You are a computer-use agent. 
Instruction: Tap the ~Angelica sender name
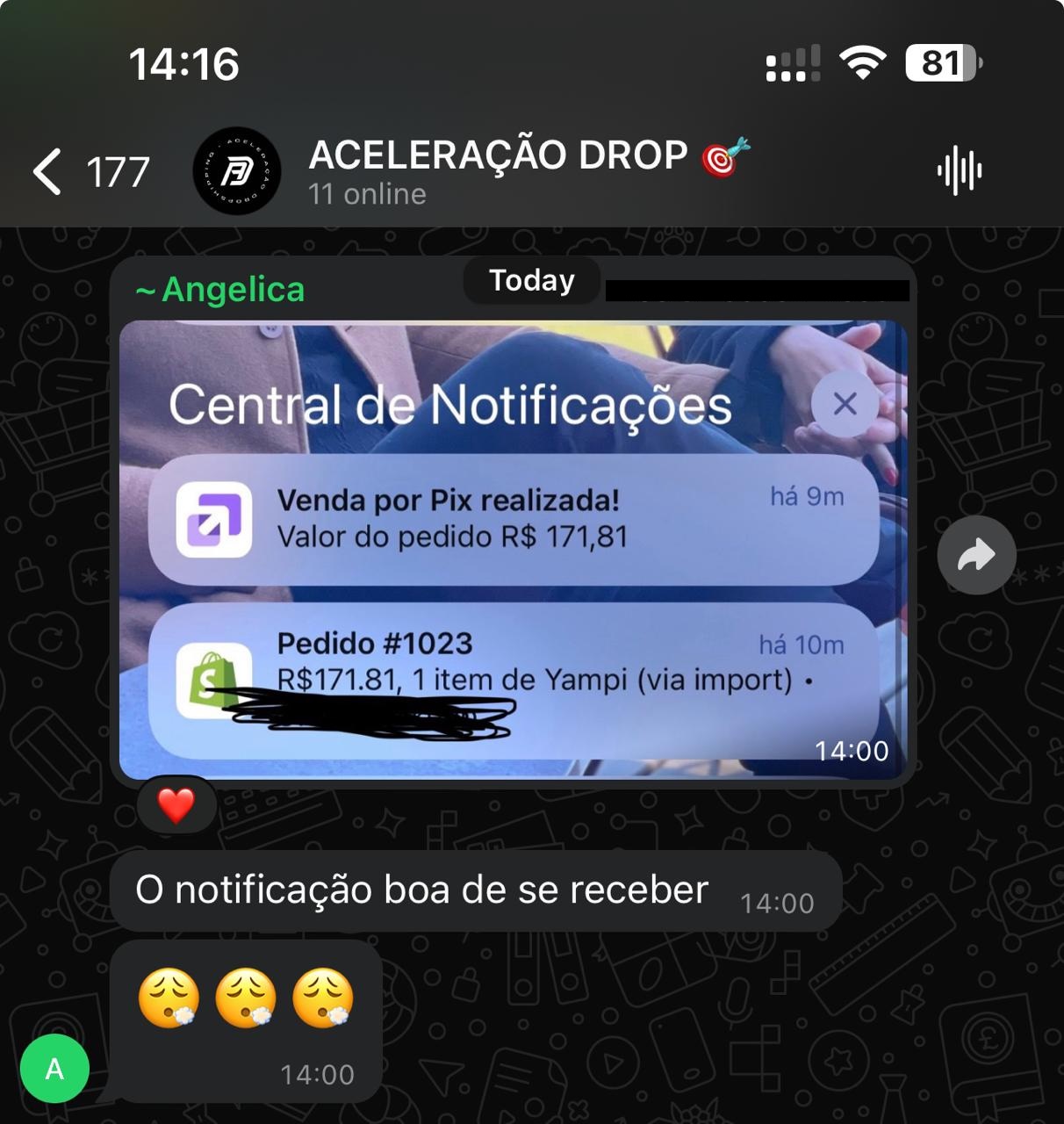tap(219, 289)
